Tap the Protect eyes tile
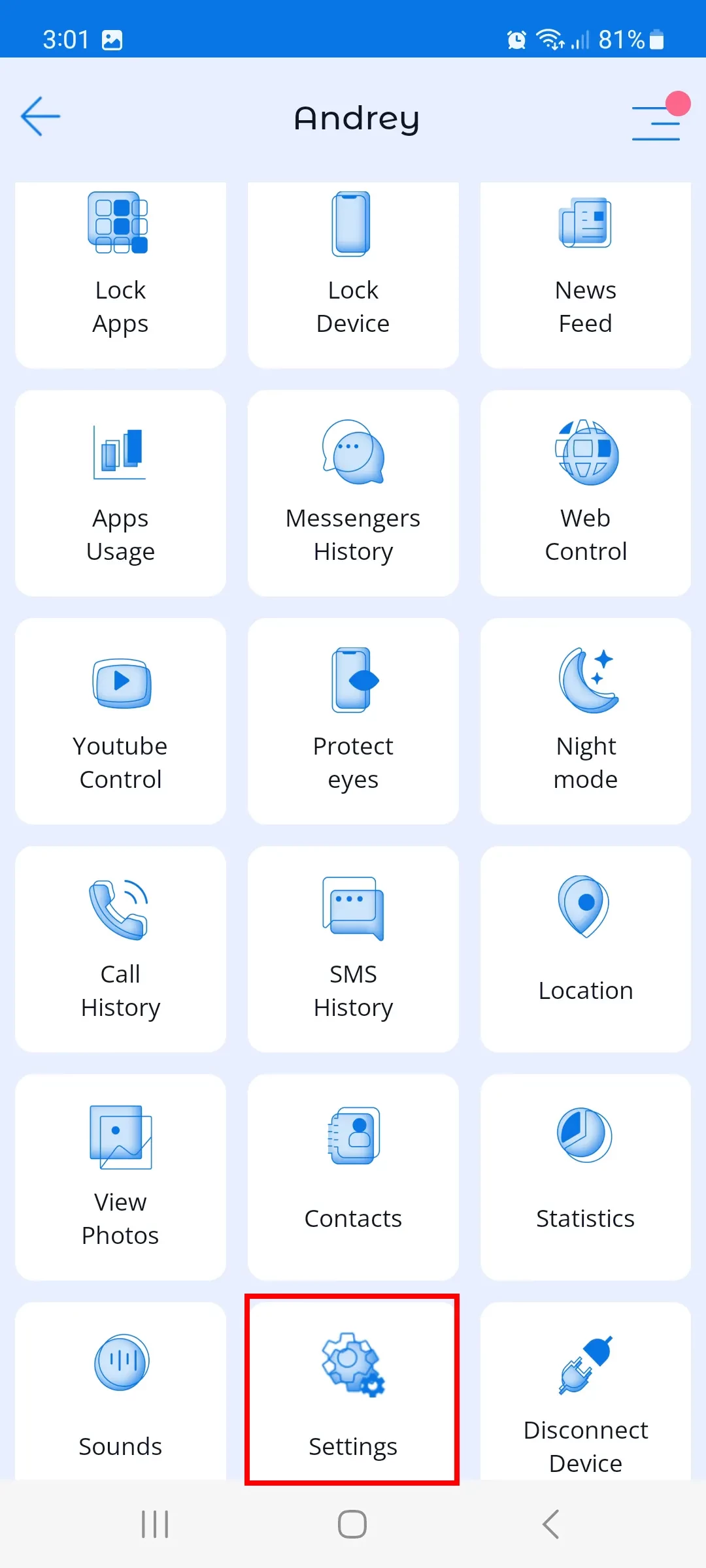 353,721
